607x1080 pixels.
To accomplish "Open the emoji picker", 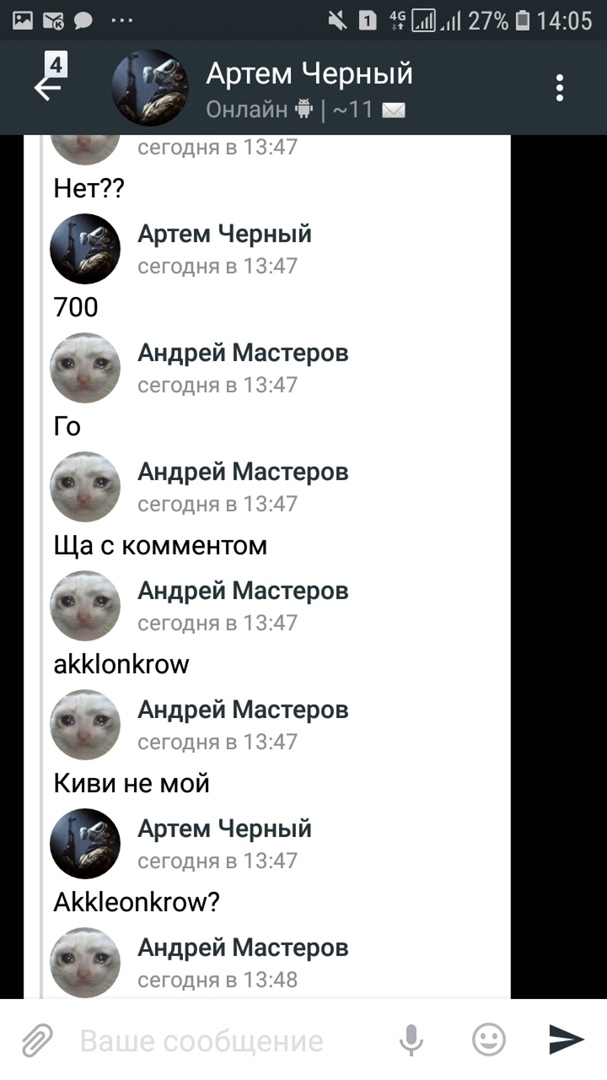I will click(488, 1040).
